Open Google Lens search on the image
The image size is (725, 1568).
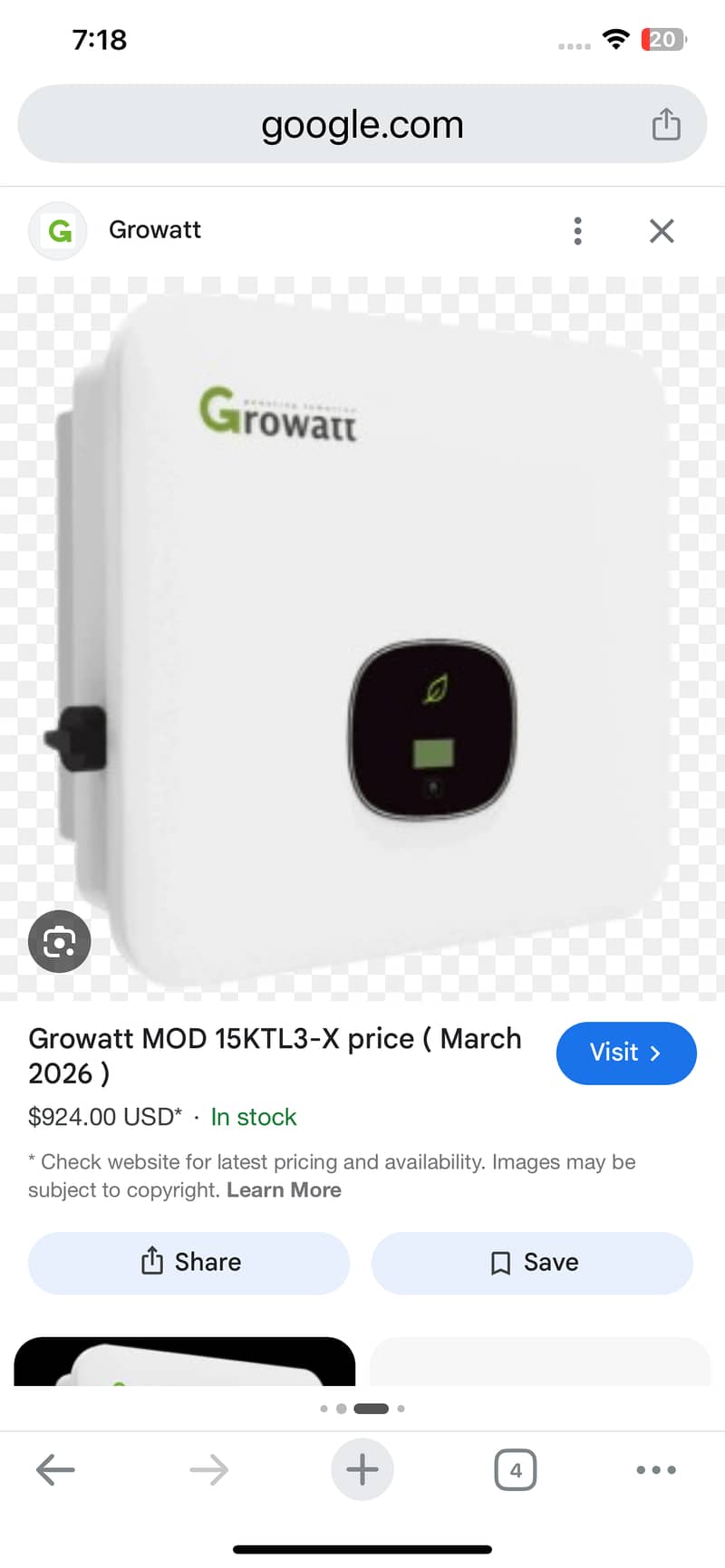pyautogui.click(x=59, y=941)
